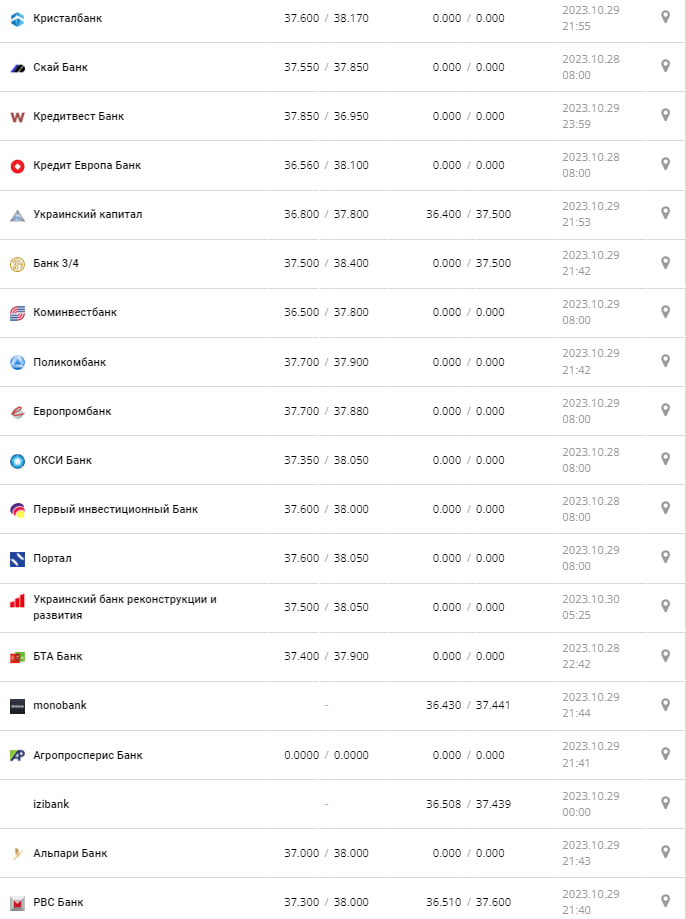View Коминвестбанк locations via its pin
This screenshot has height=919, width=686.
pos(665,311)
